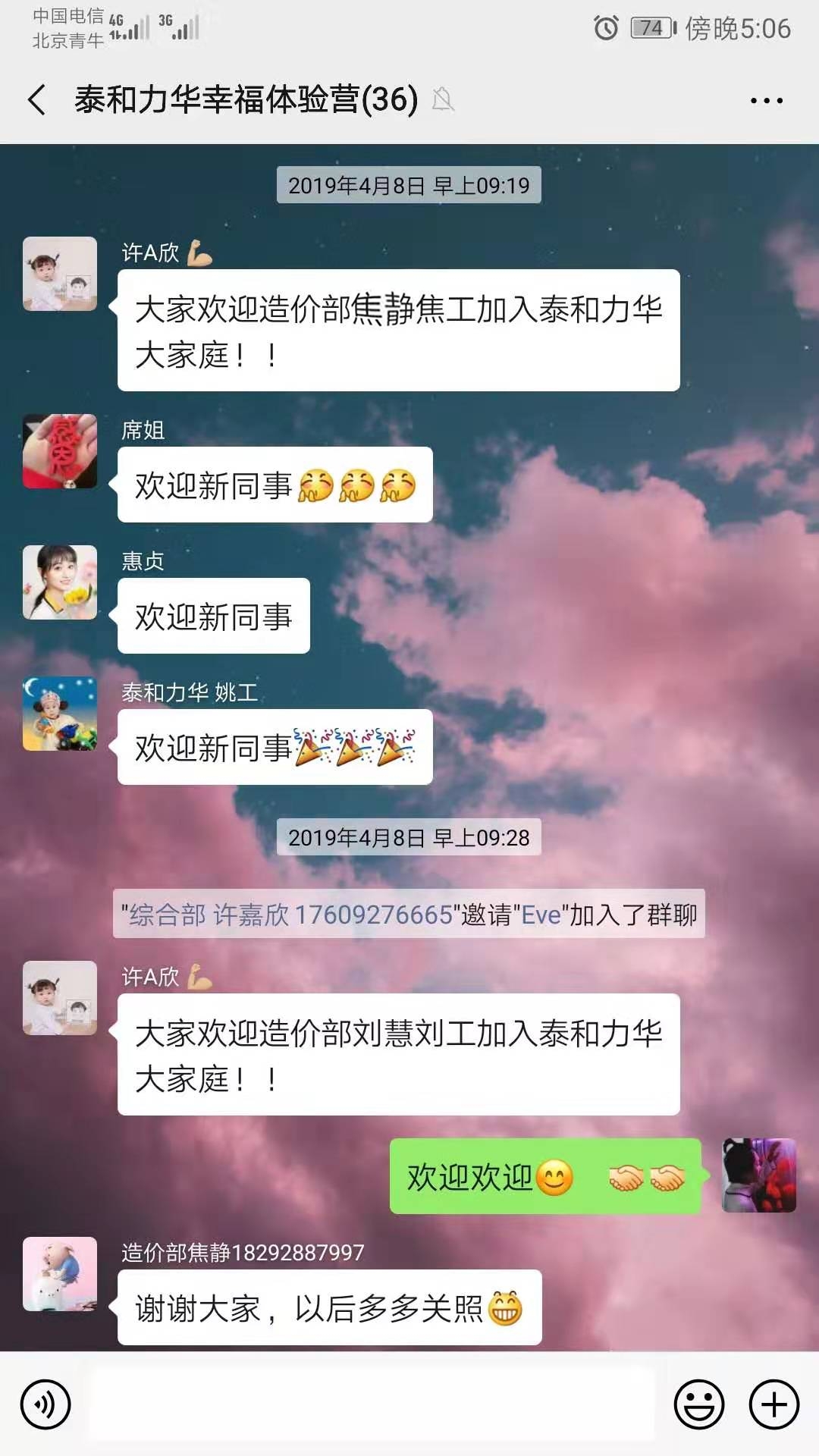View 泰和力华 姚工's profile avatar

[x=60, y=714]
